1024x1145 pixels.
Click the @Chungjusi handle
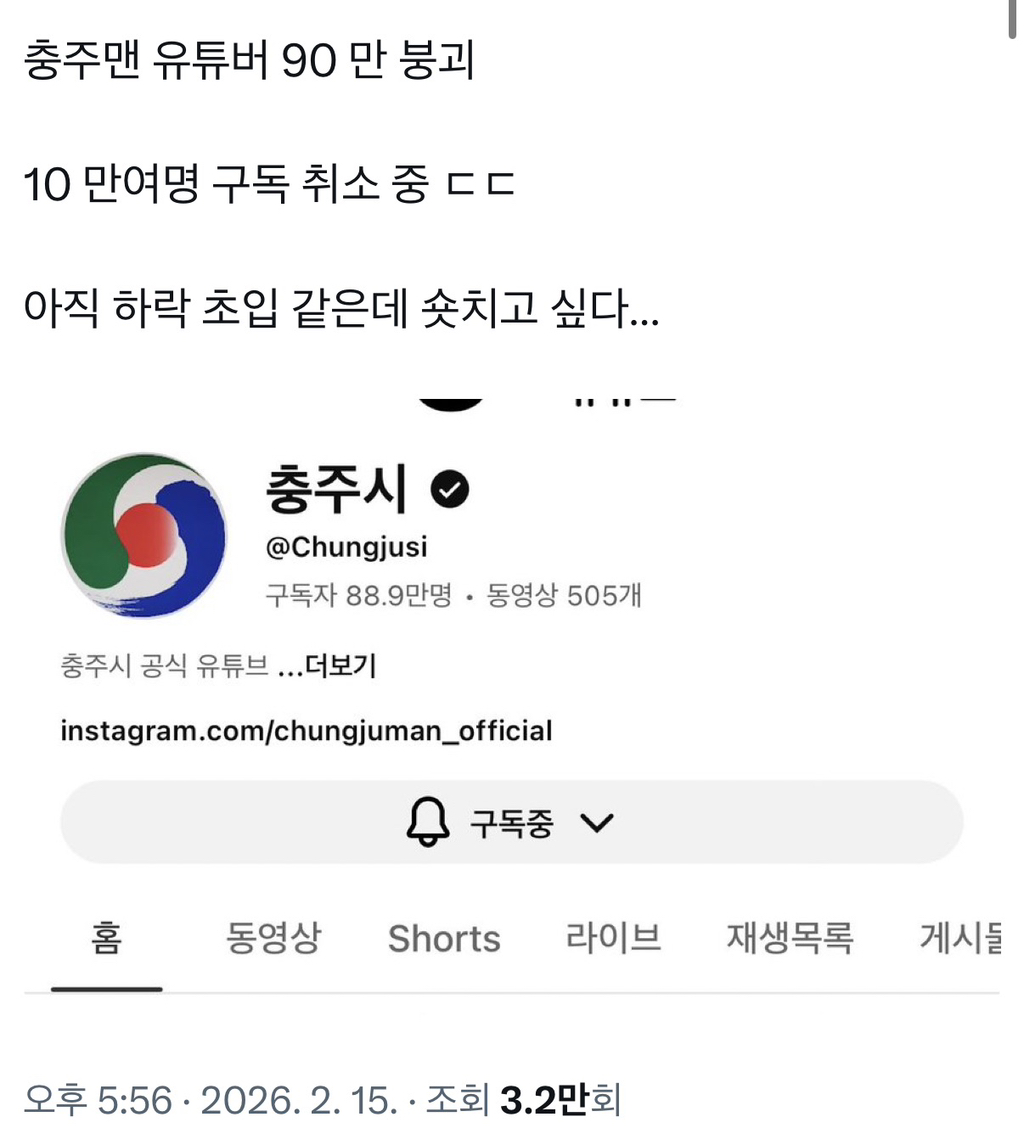346,546
